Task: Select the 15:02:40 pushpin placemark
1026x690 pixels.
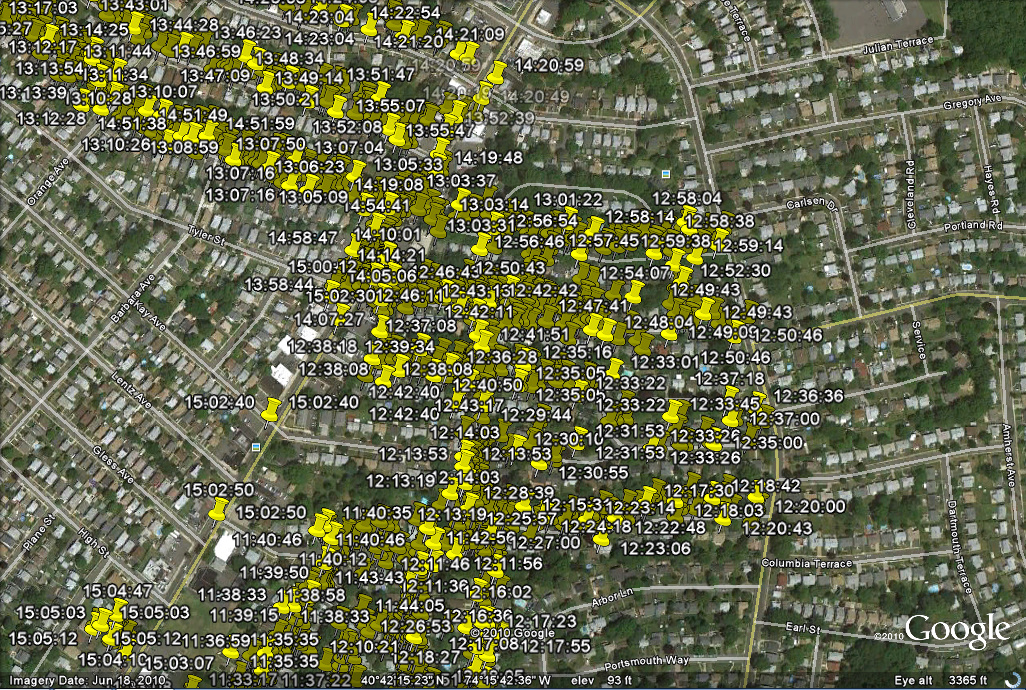Action: click(x=270, y=408)
